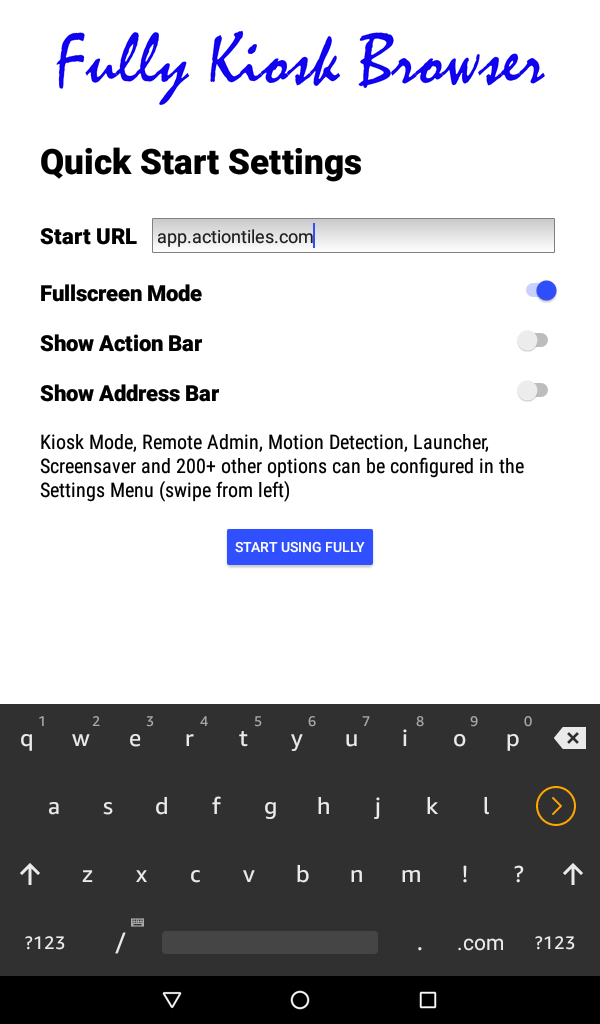Tap the Start URL text field
600x1024 pixels.
pos(353,236)
